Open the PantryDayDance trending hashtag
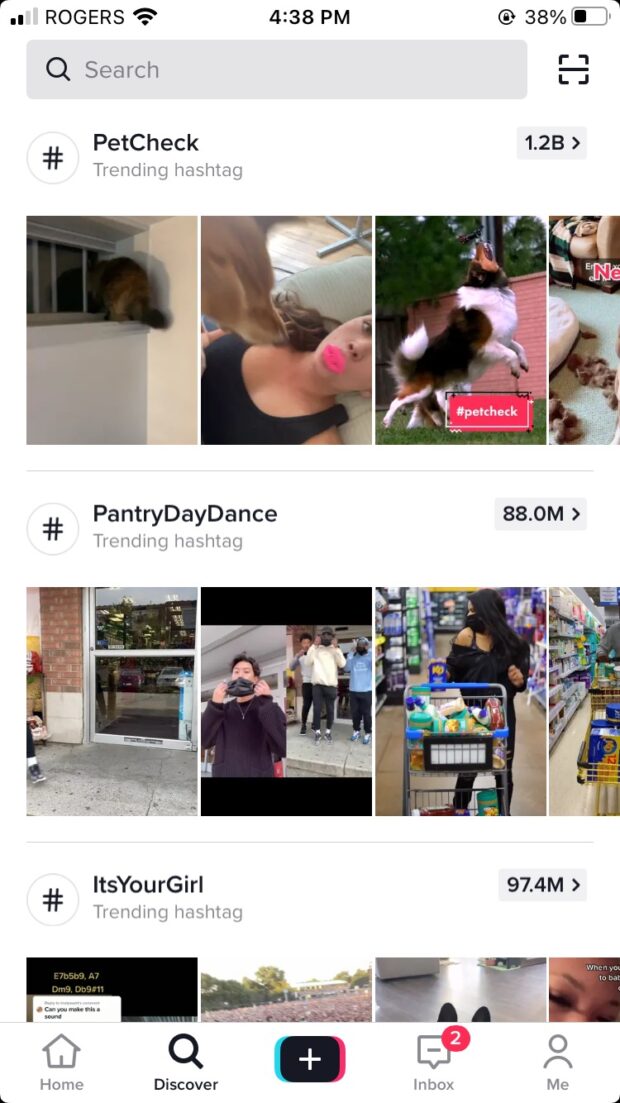The image size is (620, 1103). click(x=184, y=526)
